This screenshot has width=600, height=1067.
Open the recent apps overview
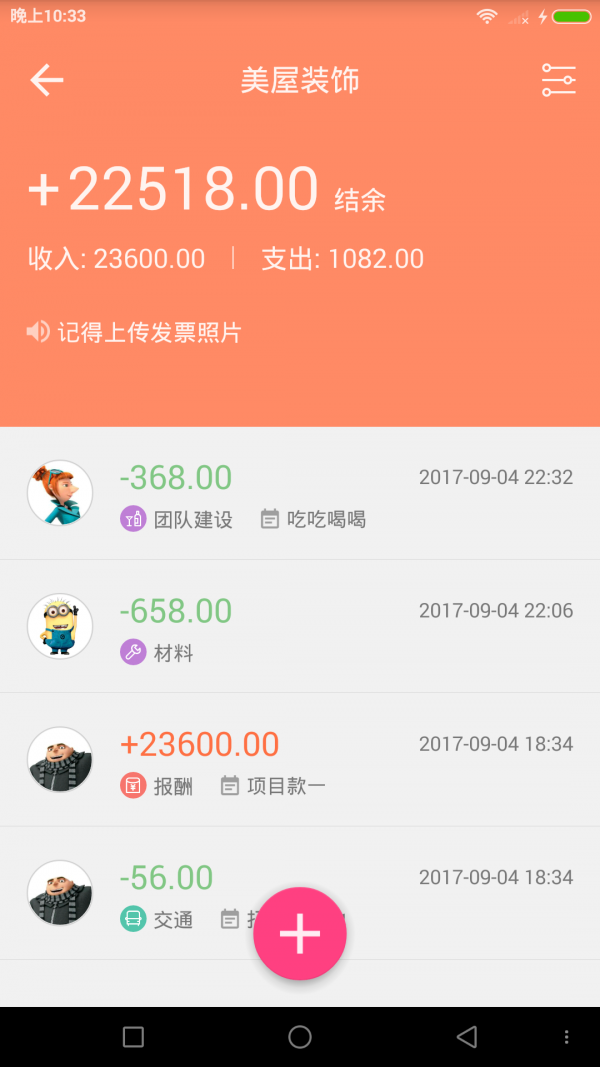point(133,1037)
